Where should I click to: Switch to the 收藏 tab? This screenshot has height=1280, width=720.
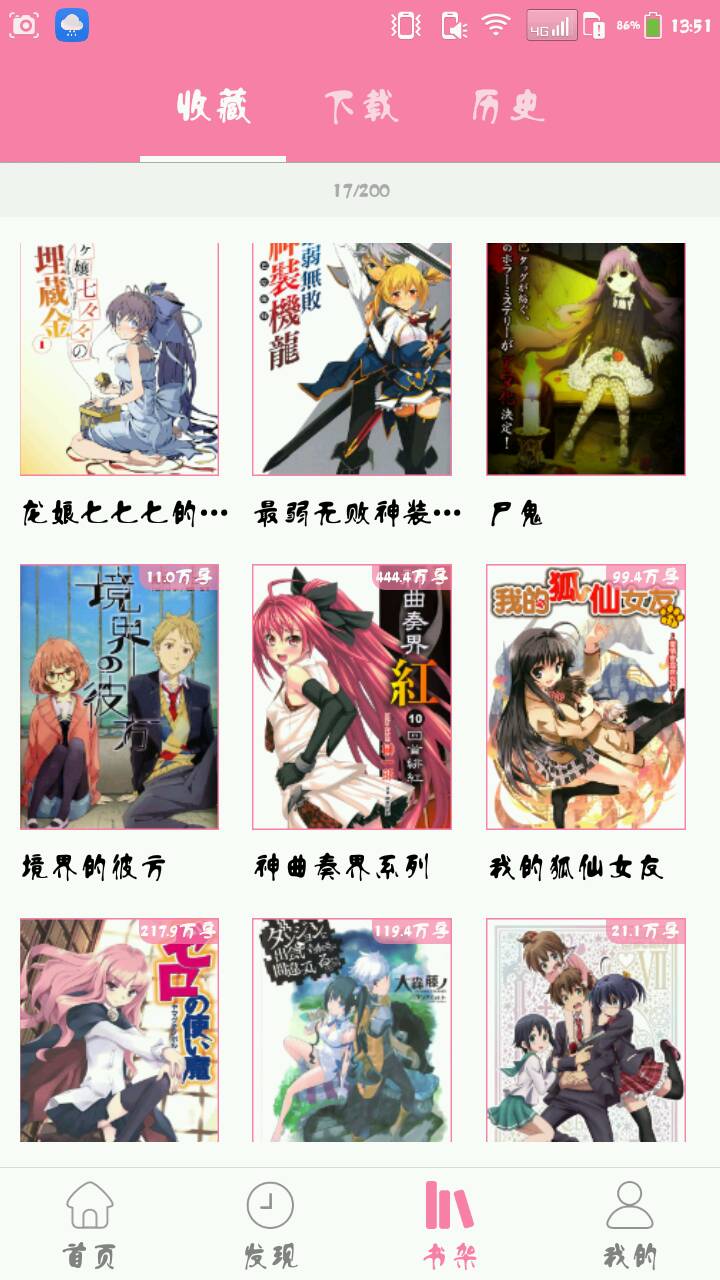coord(213,107)
